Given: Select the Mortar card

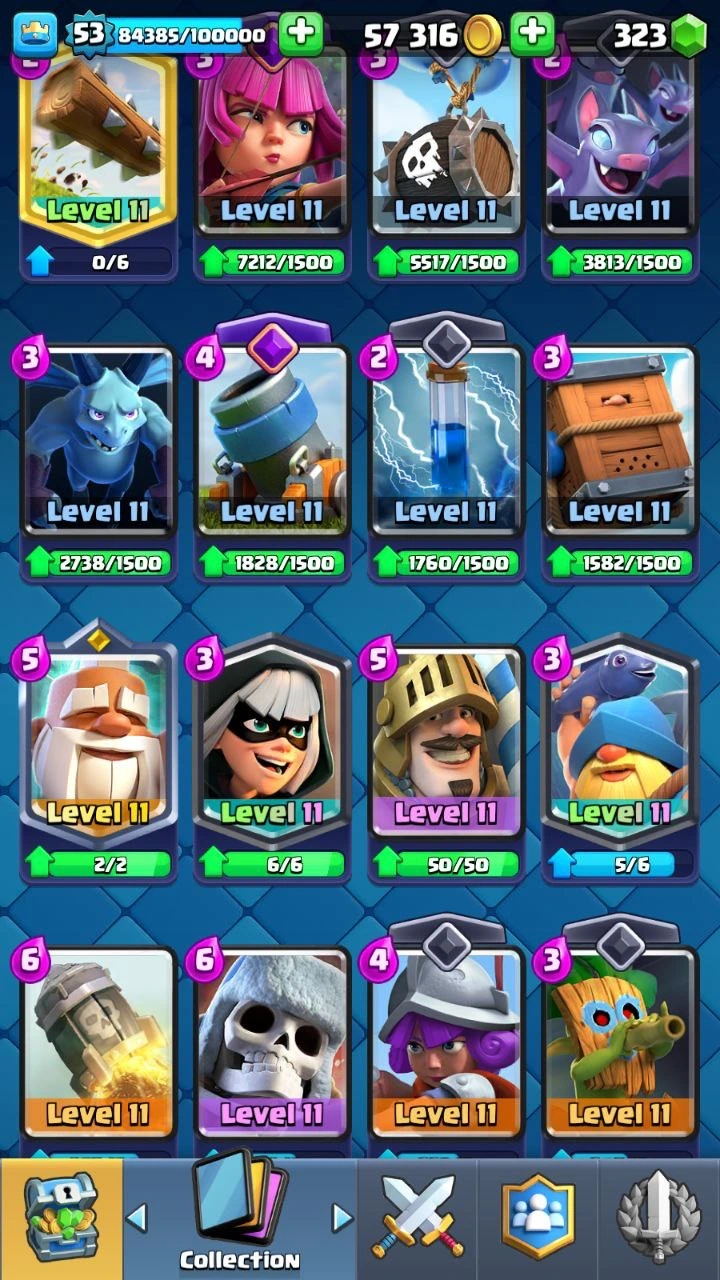Looking at the screenshot, I should (x=272, y=440).
